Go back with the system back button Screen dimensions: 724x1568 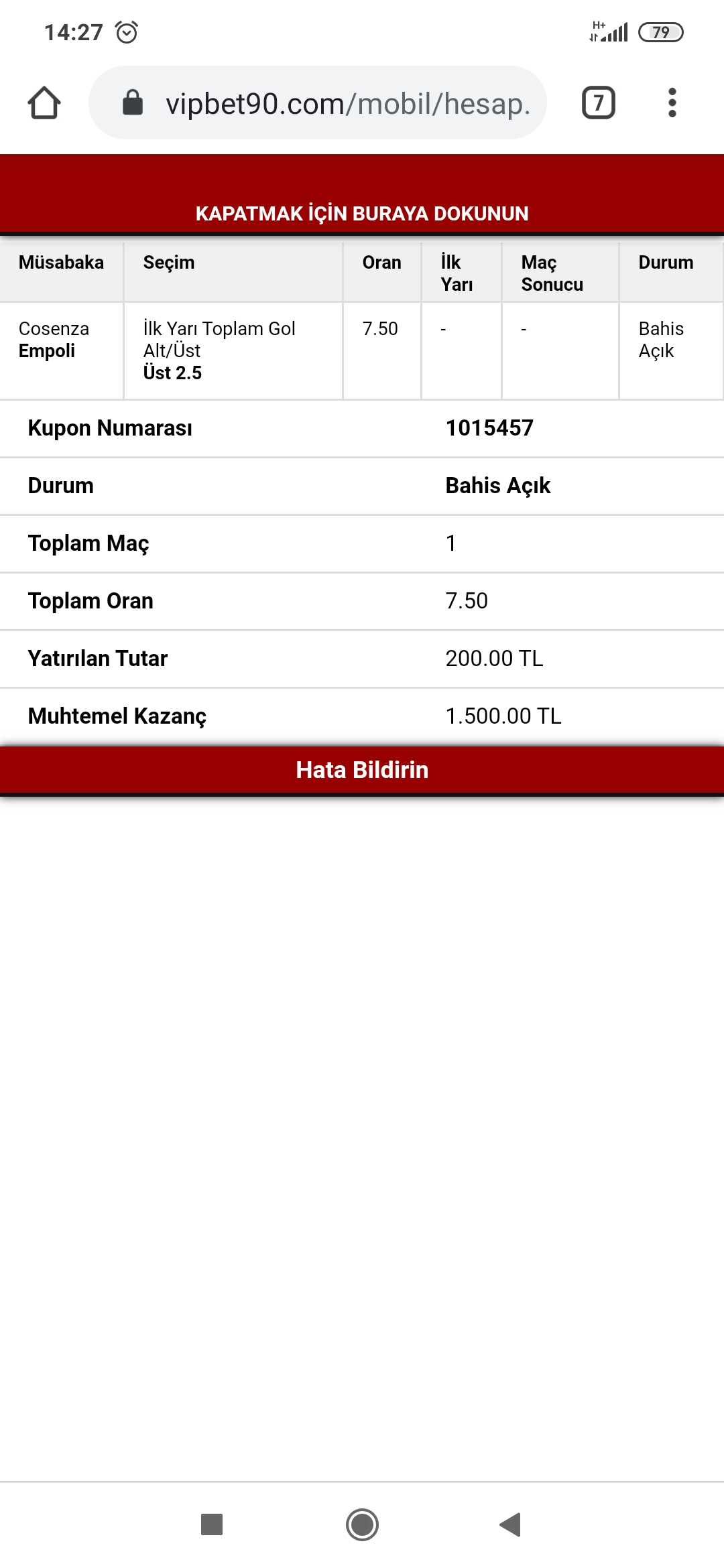(511, 1524)
